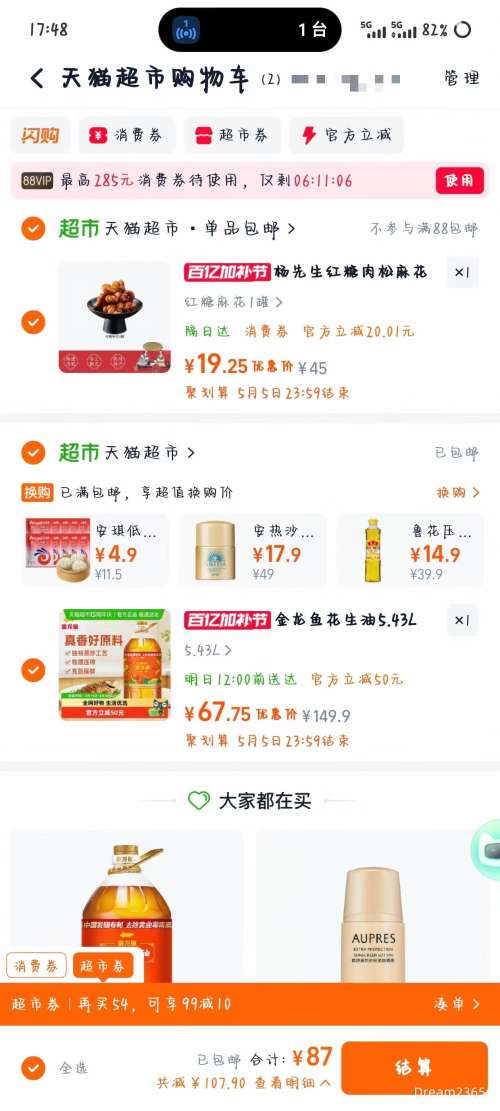Tap 凑单 to add more items

(x=457, y=1004)
